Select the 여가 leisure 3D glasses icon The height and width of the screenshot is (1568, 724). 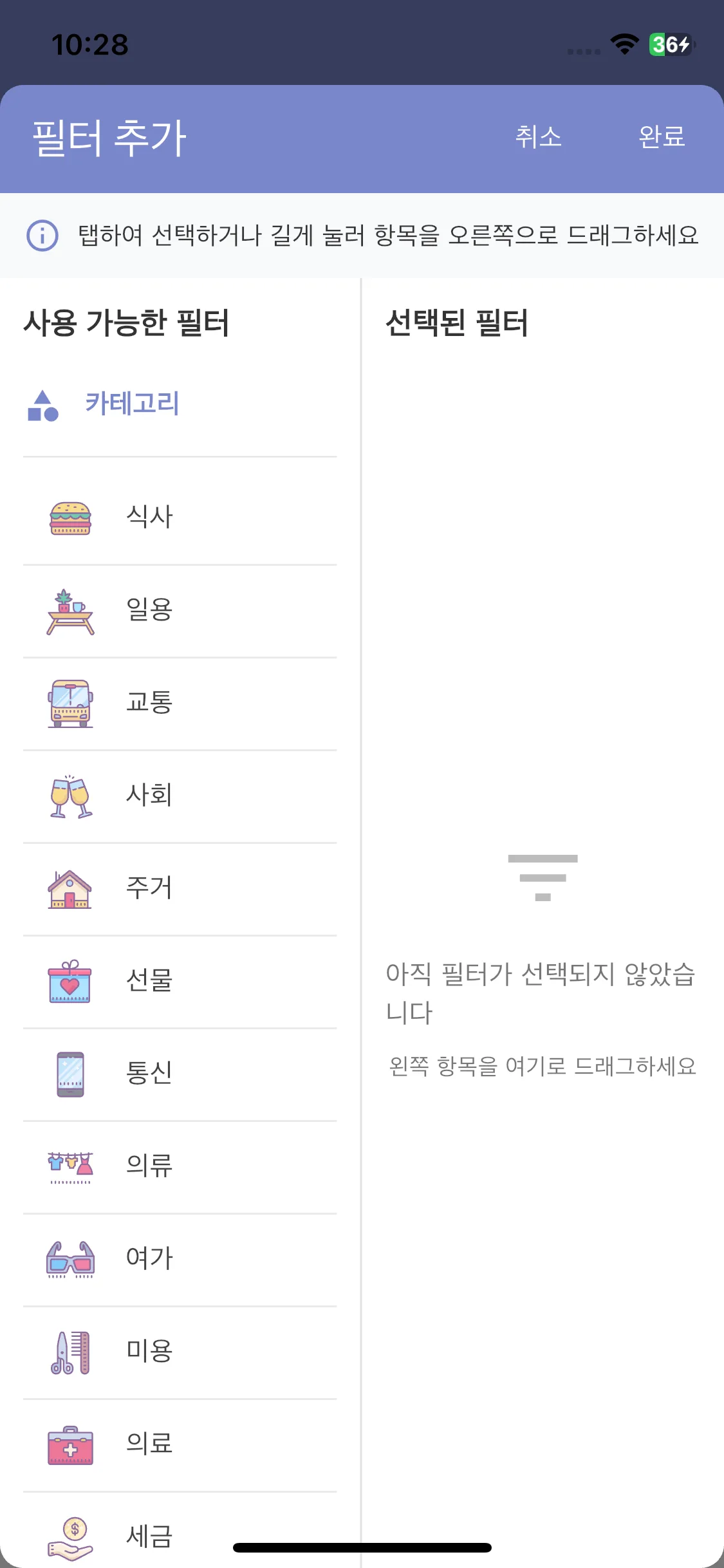coord(71,1259)
